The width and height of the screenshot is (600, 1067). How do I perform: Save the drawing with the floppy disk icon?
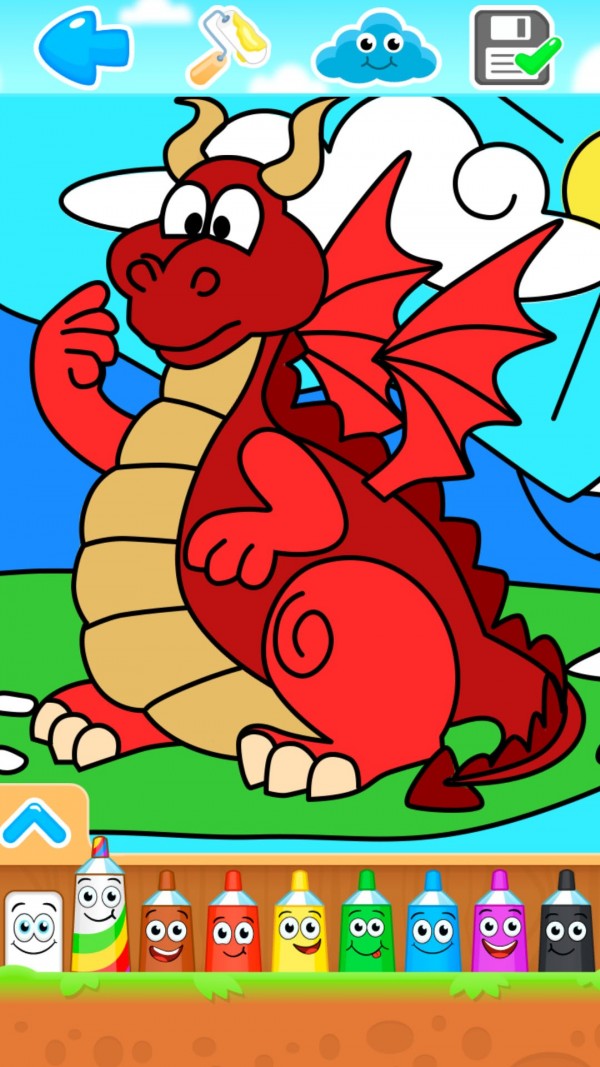point(515,46)
